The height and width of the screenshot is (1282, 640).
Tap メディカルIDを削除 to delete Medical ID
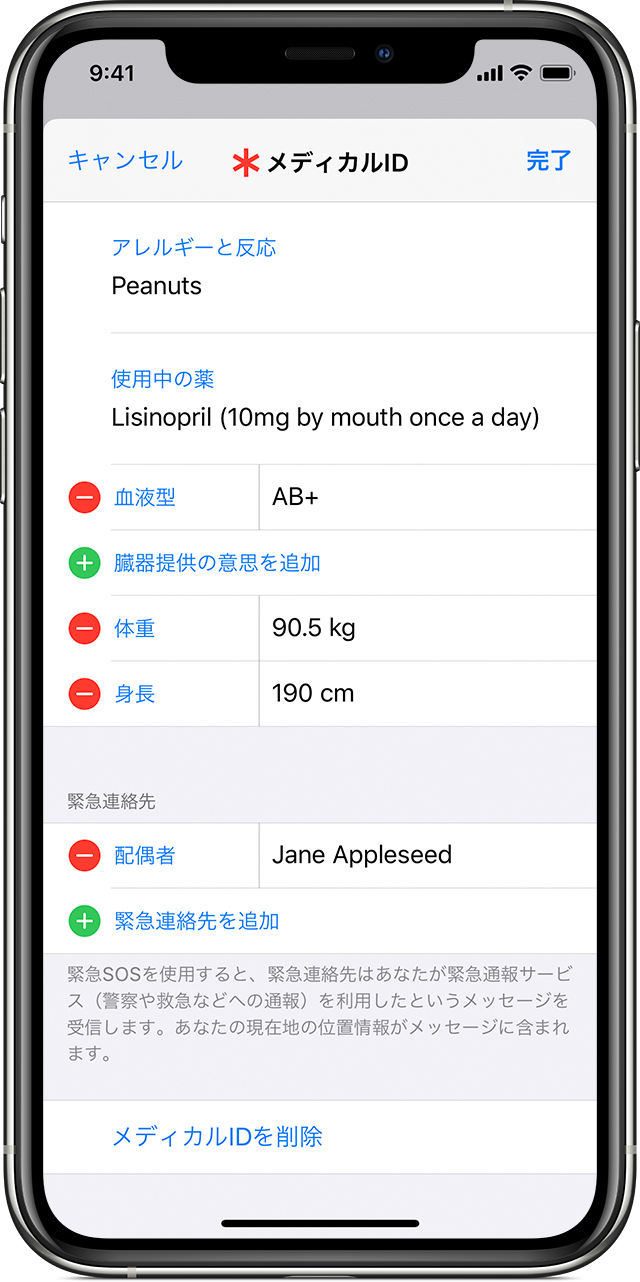click(x=217, y=1137)
